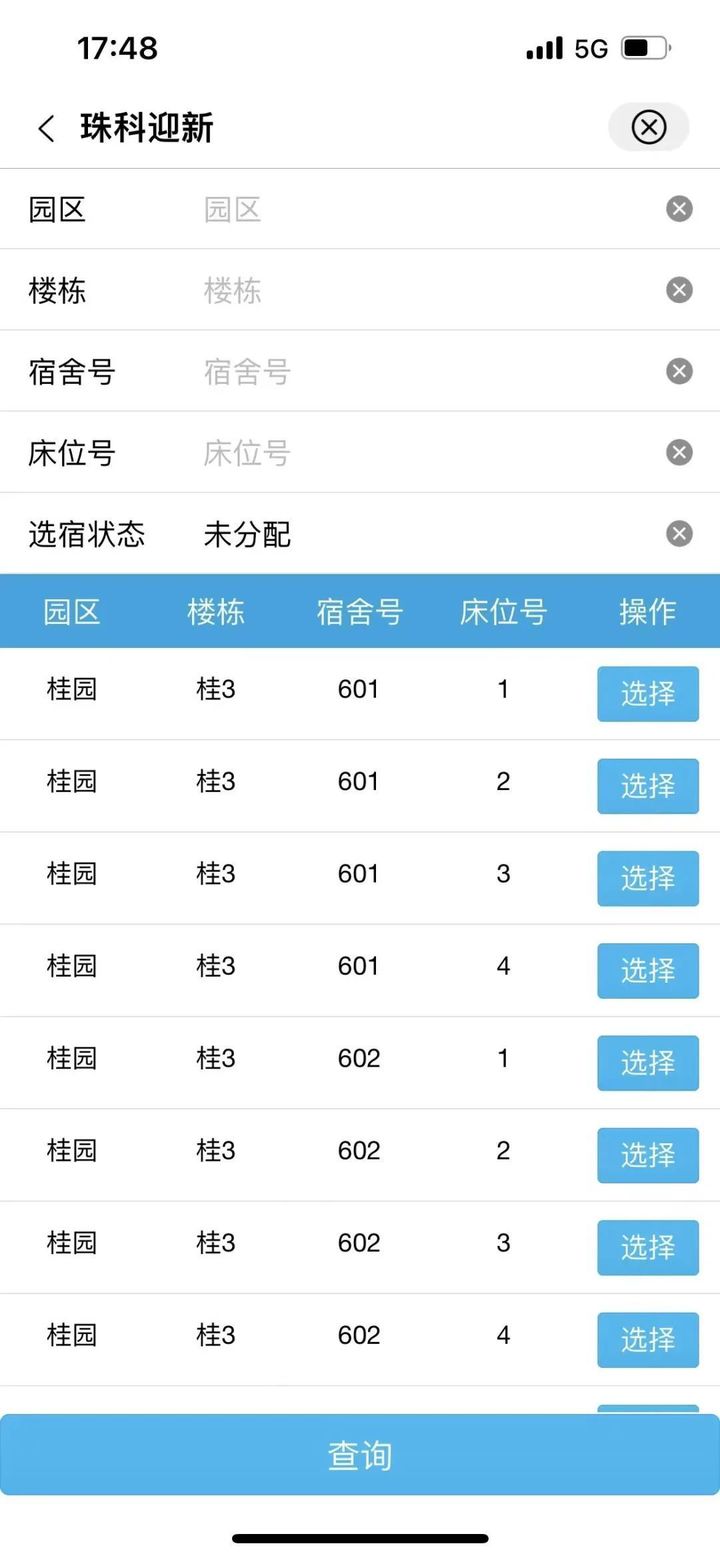Screen dimensions: 720x1558
Task: Clear the 床位号 filter
Action: pyautogui.click(x=679, y=452)
